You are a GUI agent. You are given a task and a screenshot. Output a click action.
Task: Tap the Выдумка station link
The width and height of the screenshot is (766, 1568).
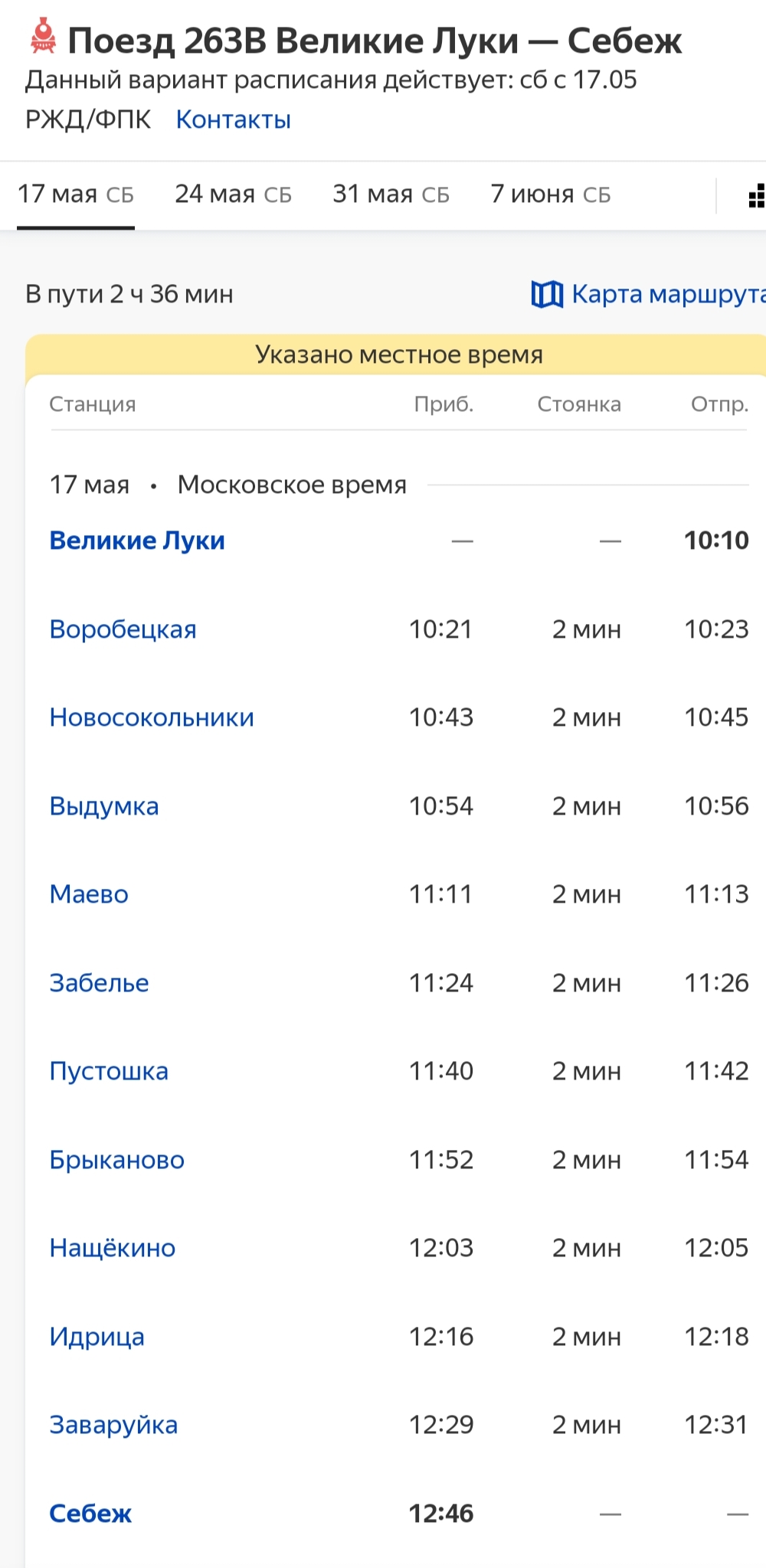coord(104,806)
